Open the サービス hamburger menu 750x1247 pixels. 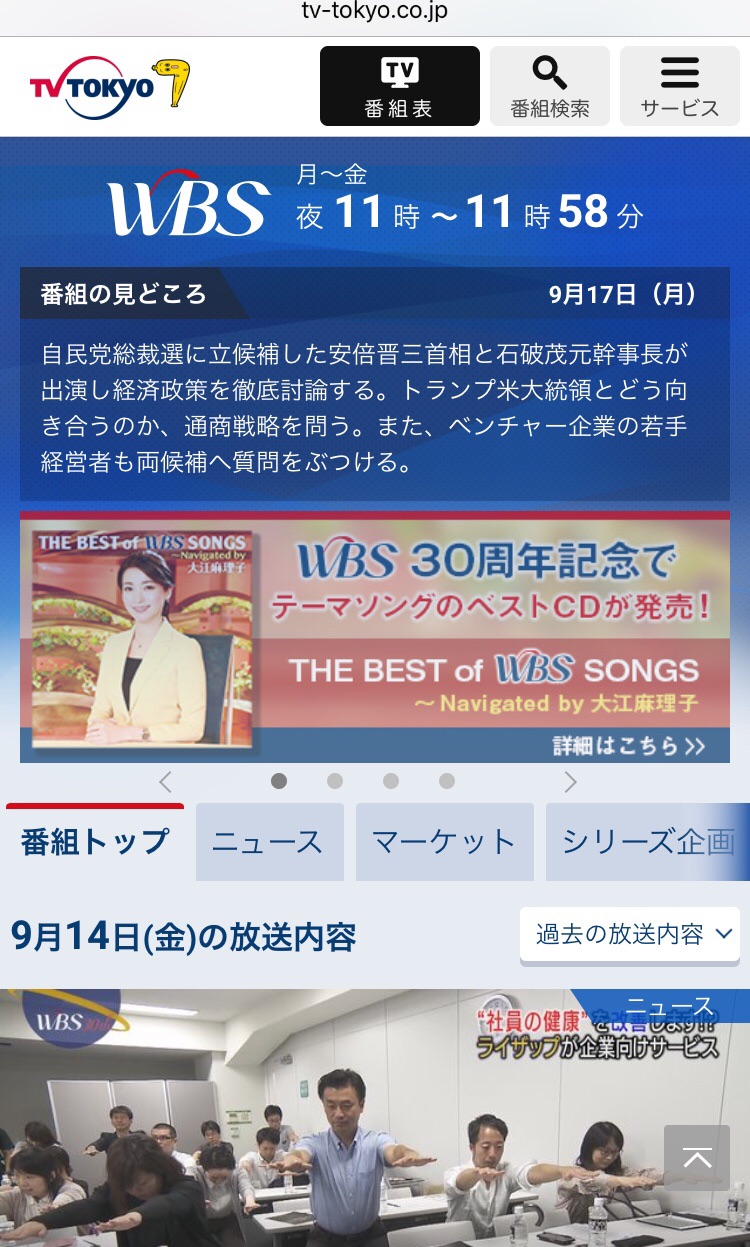(680, 86)
